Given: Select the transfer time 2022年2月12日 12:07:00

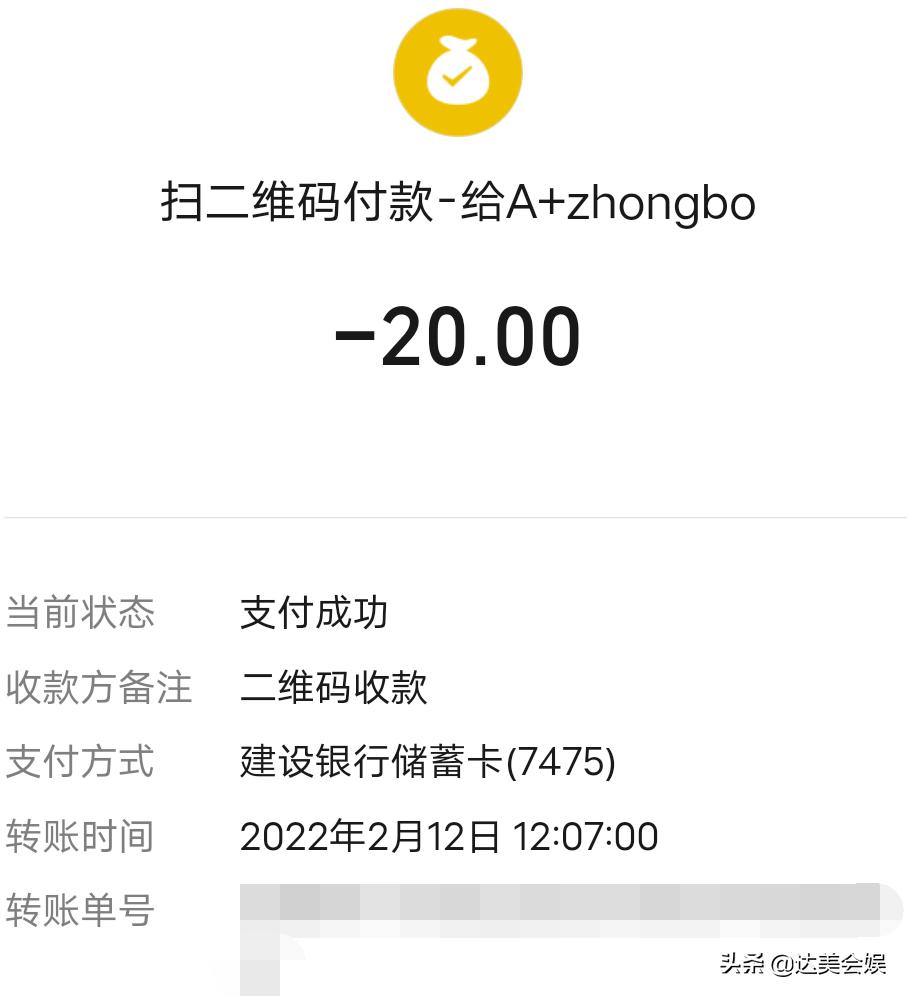Looking at the screenshot, I should [x=448, y=836].
